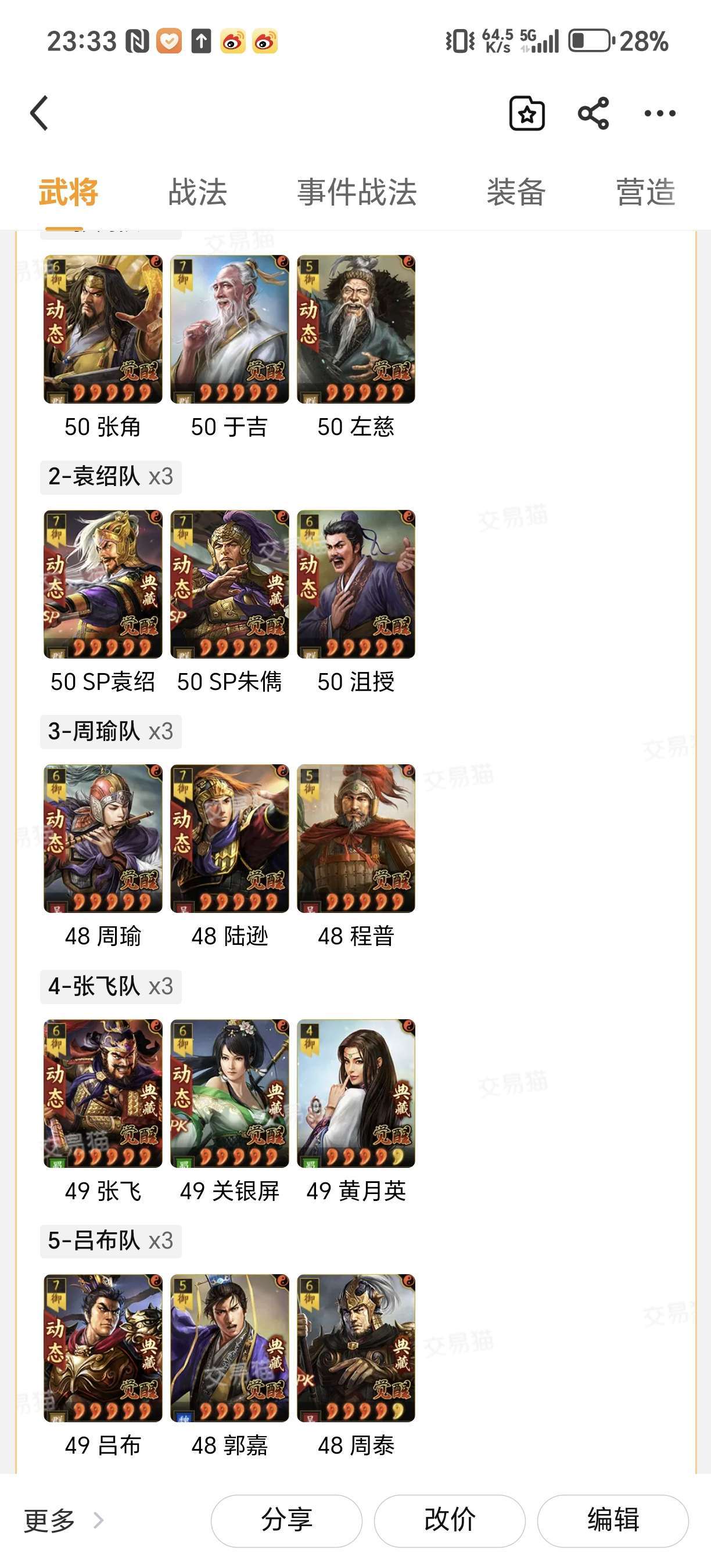The height and width of the screenshot is (1568, 711).
Task: View the 于吉 hero card
Action: pyautogui.click(x=229, y=329)
